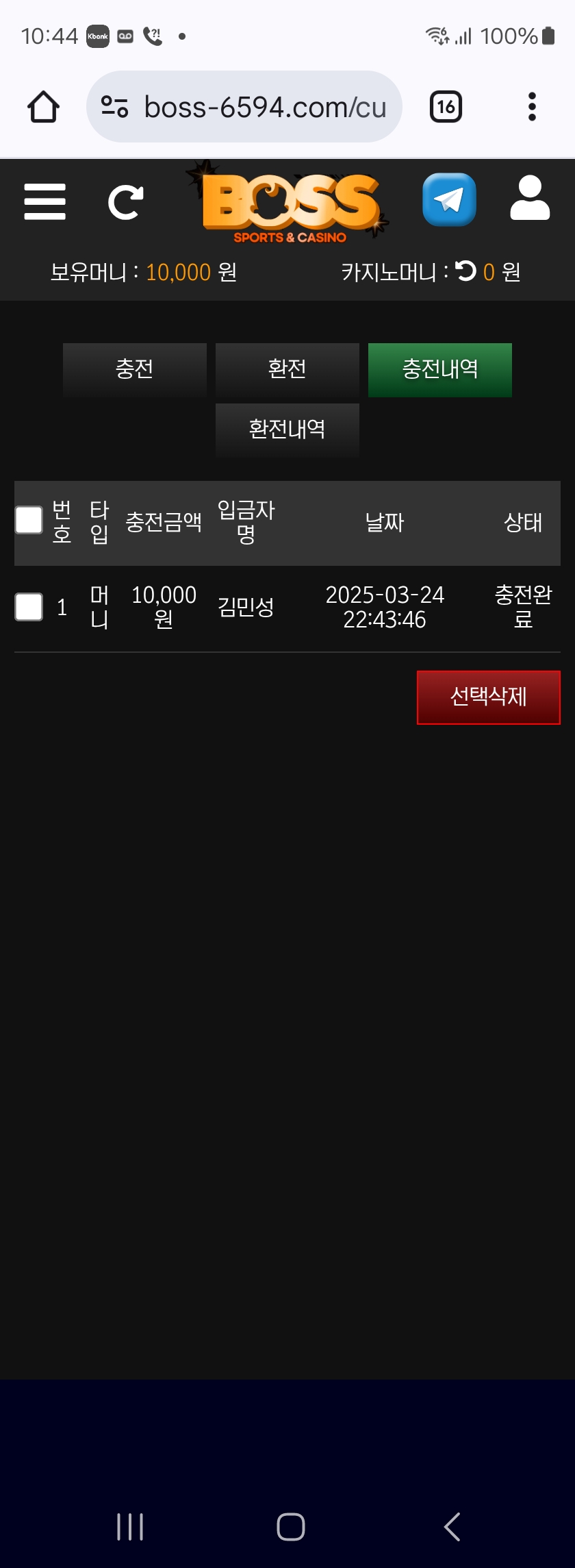The width and height of the screenshot is (575, 1568).
Task: Refresh casino money balance
Action: 466,271
